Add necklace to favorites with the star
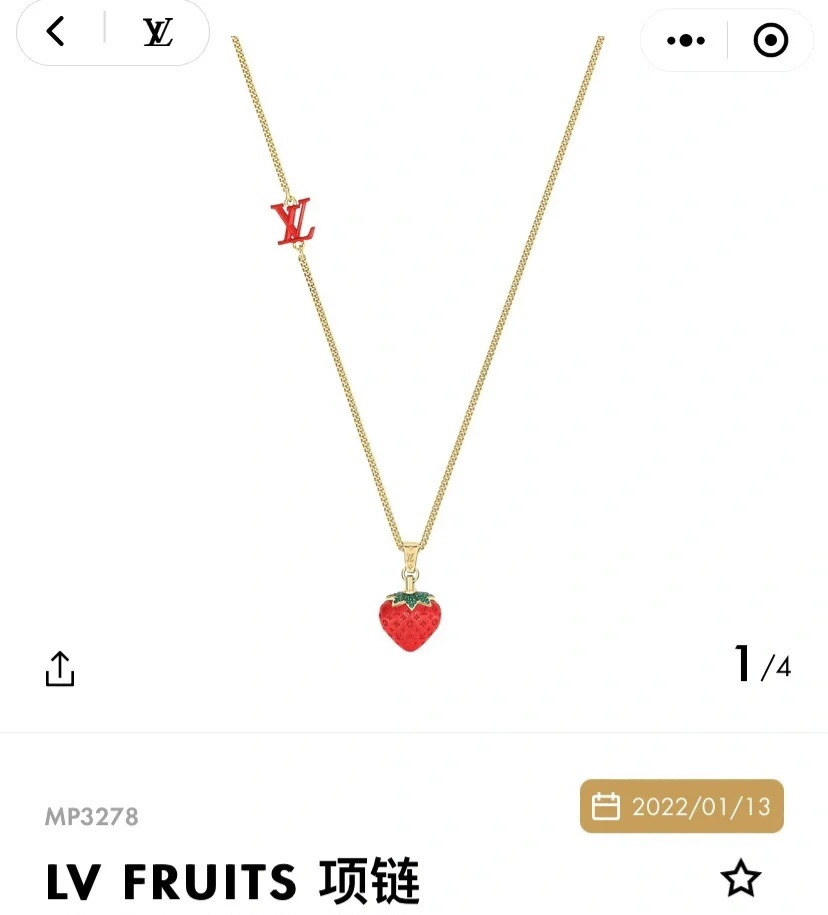This screenshot has width=828, height=915. pos(741,878)
